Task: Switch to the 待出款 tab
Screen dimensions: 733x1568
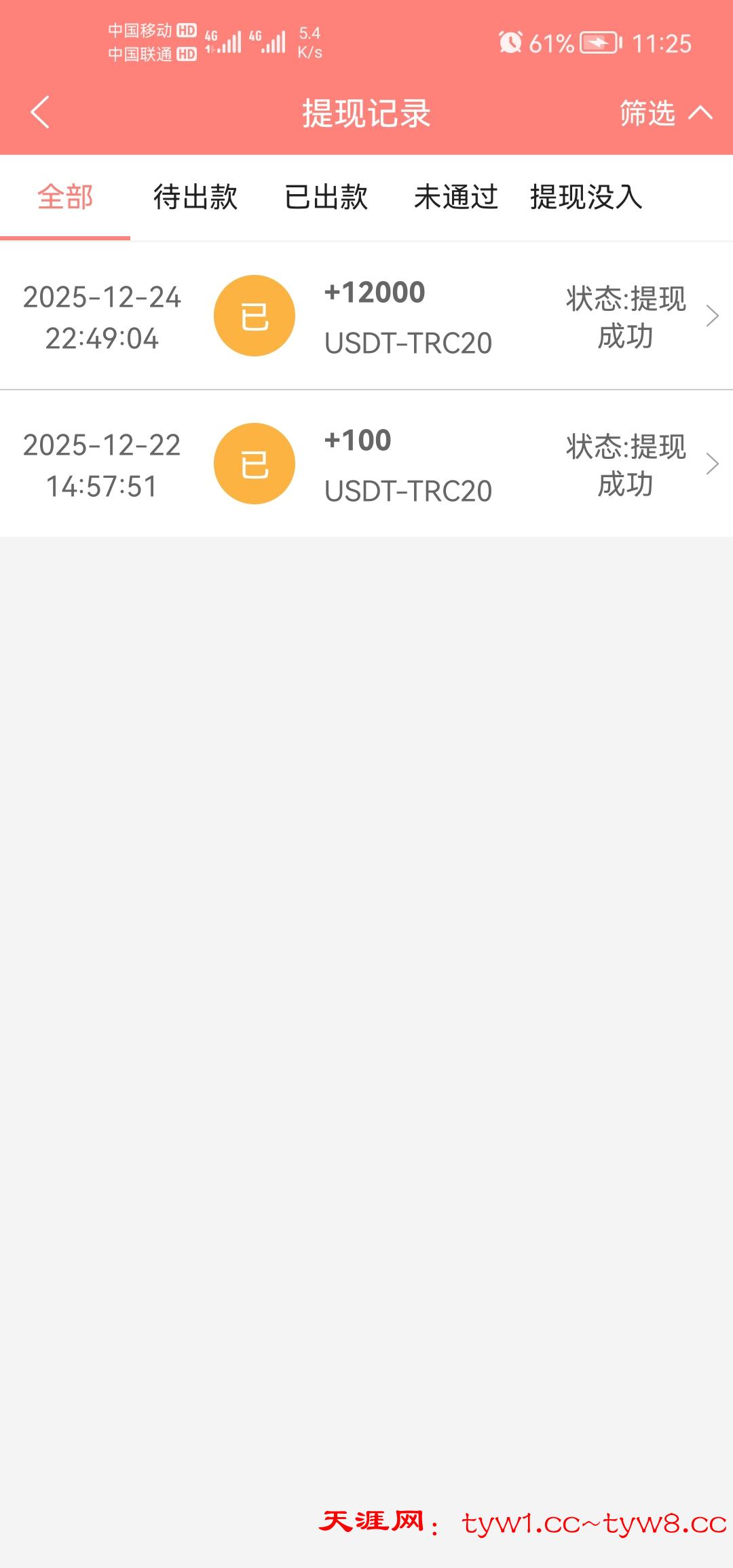Action: [x=195, y=198]
